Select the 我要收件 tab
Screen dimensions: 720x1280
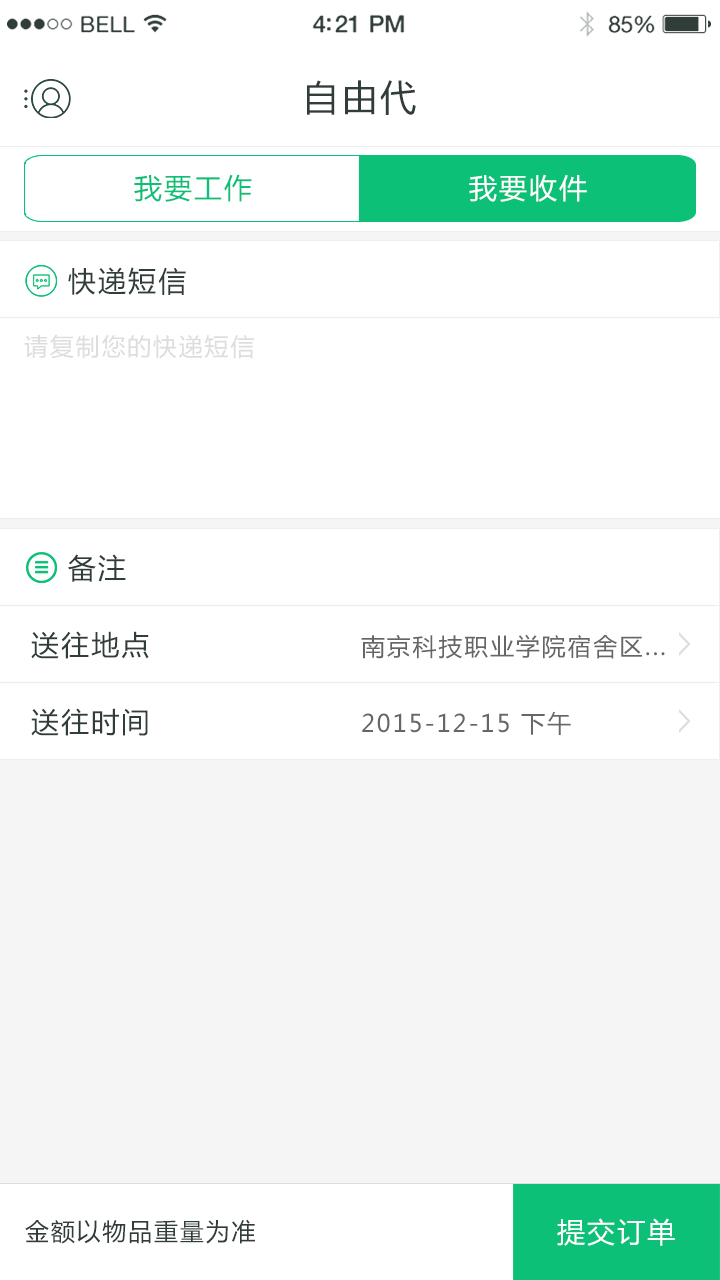[x=527, y=189]
